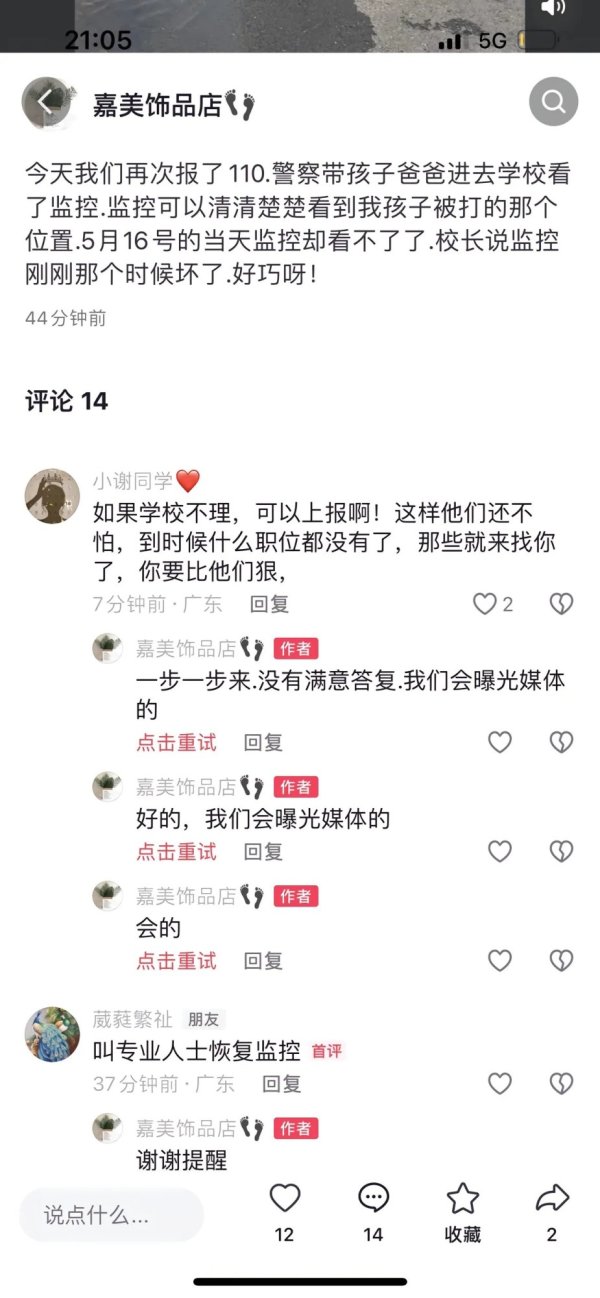Reply to 葳蕤繁祉's comment
600x1298 pixels.
point(281,1084)
